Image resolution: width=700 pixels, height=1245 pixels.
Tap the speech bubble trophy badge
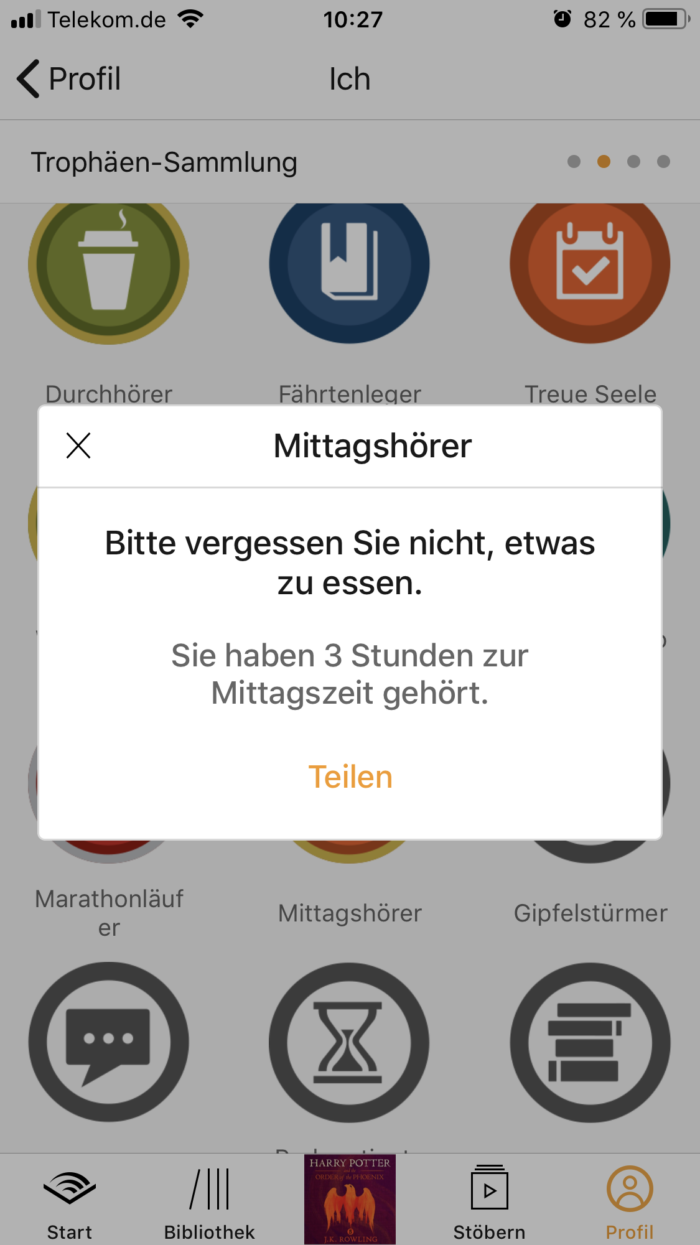click(108, 1043)
